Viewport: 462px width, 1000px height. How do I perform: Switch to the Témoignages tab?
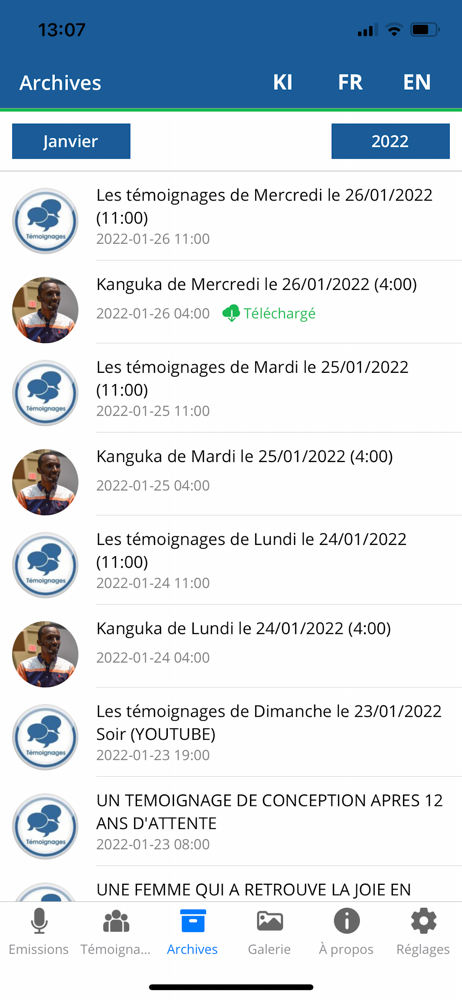[116, 932]
